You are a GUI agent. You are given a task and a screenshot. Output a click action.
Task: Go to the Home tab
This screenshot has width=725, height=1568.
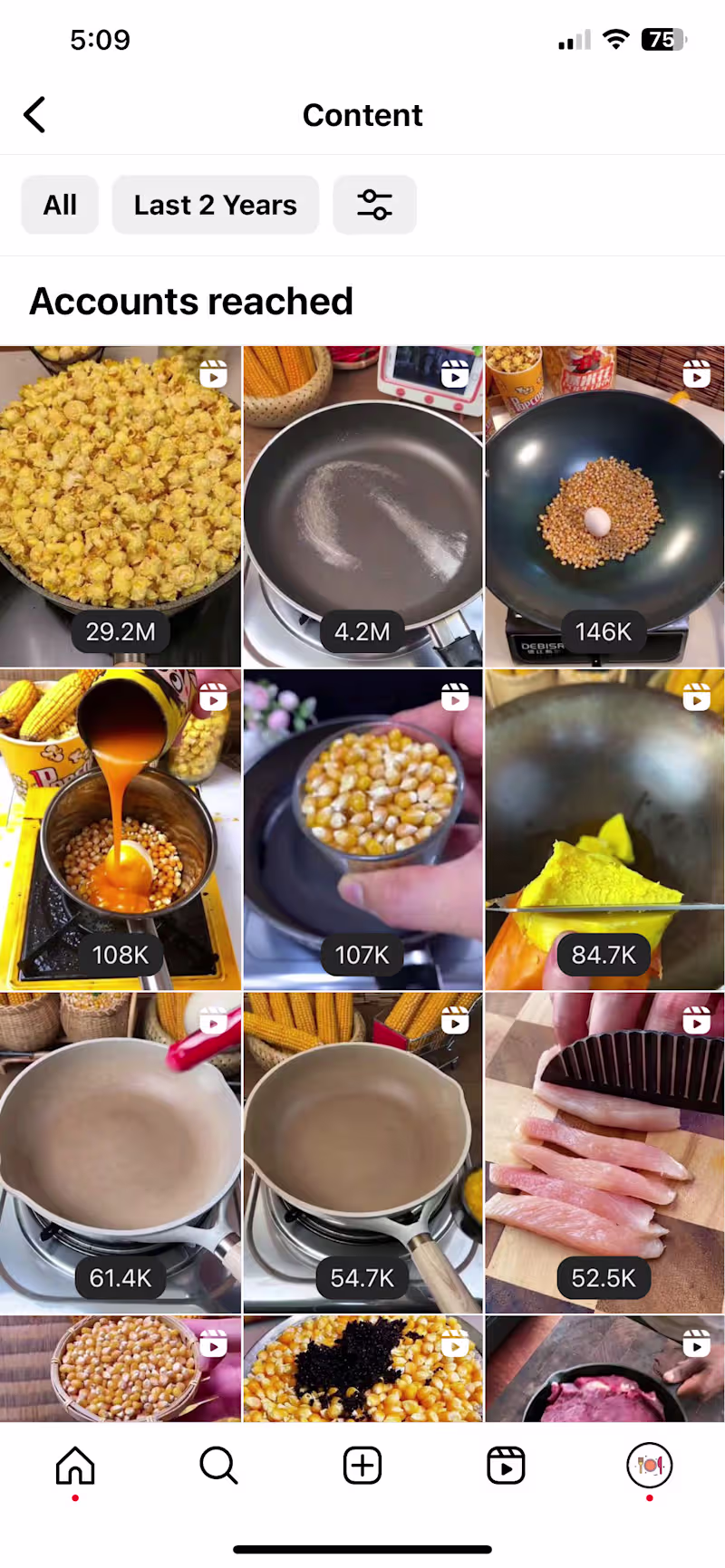pyautogui.click(x=75, y=1466)
